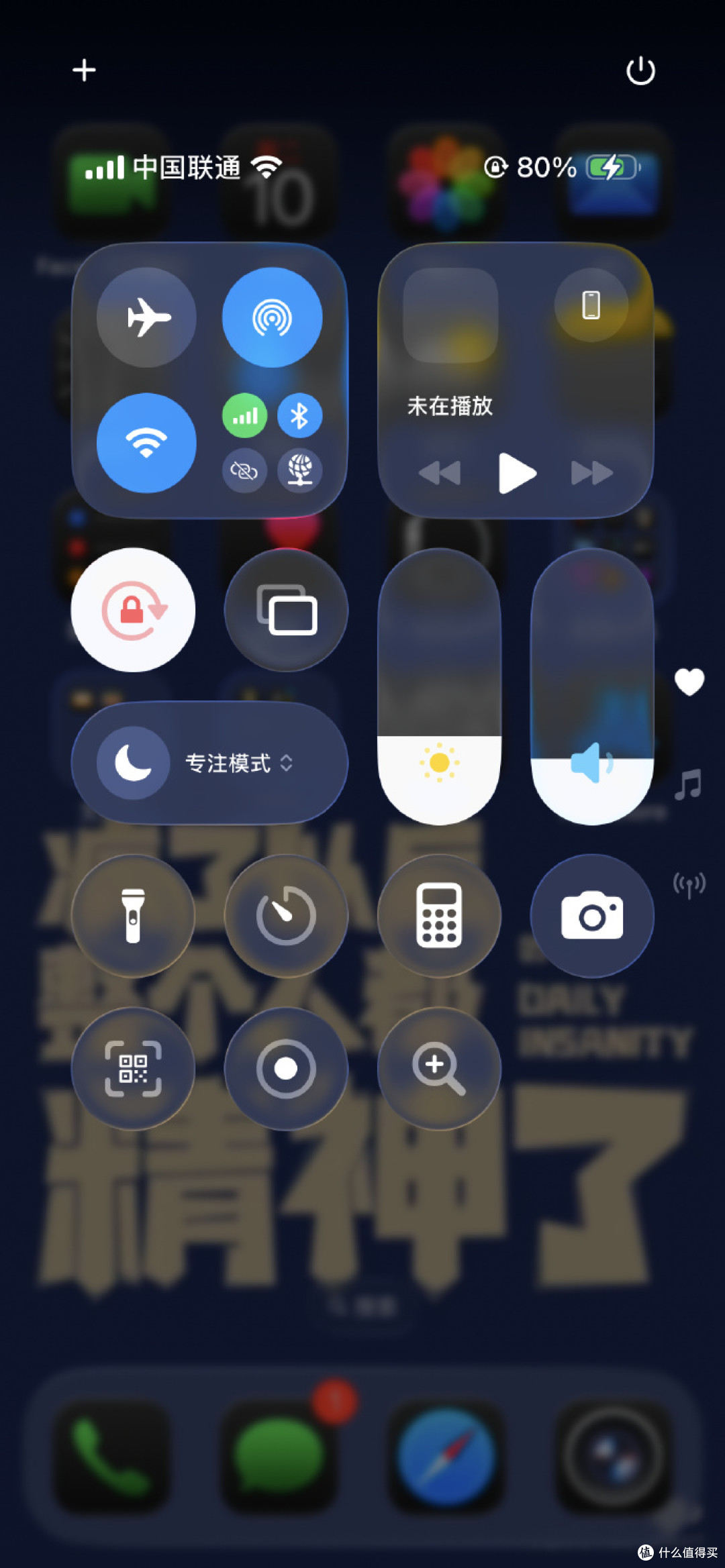Toggle the personal hotspot link icon
This screenshot has width=725, height=1568.
(244, 470)
